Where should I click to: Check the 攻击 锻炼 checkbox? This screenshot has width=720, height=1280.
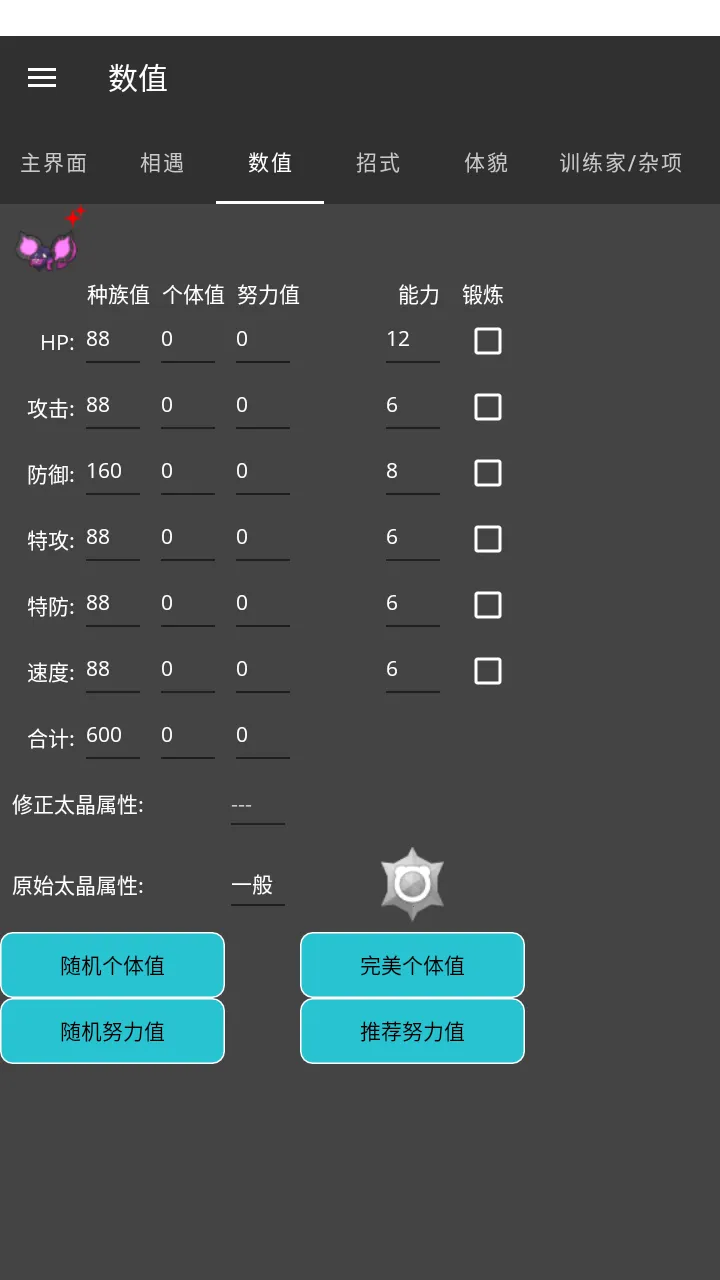488,407
